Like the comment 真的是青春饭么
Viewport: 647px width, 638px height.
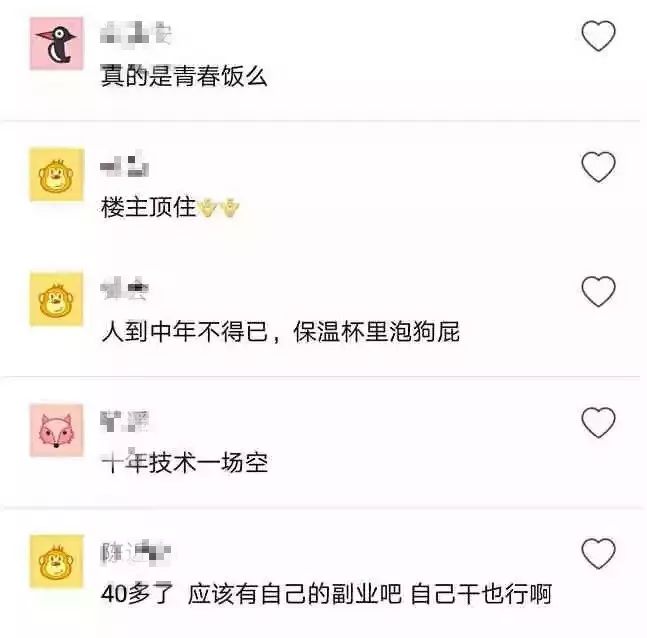[x=598, y=37]
